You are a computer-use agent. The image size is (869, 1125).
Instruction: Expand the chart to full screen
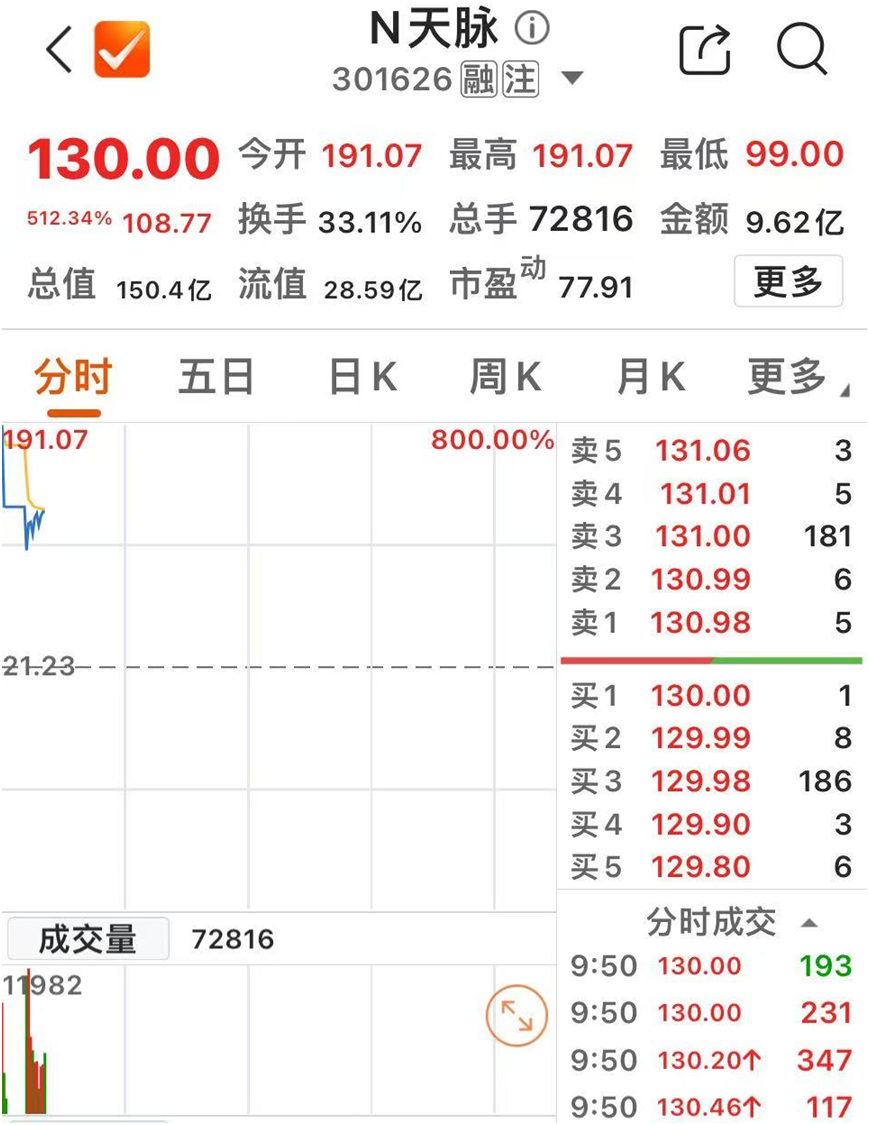516,1017
